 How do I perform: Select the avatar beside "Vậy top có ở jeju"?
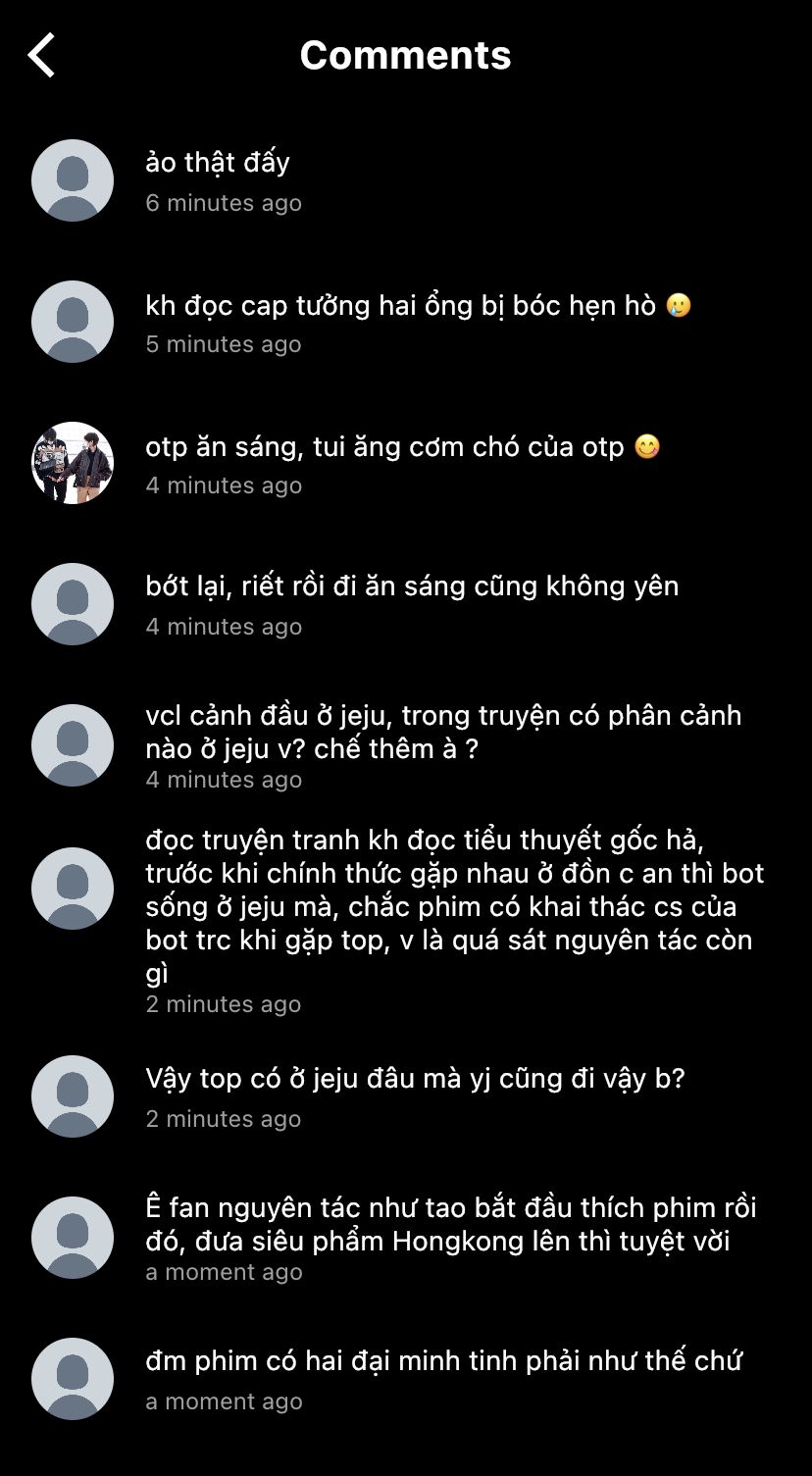(x=73, y=1096)
